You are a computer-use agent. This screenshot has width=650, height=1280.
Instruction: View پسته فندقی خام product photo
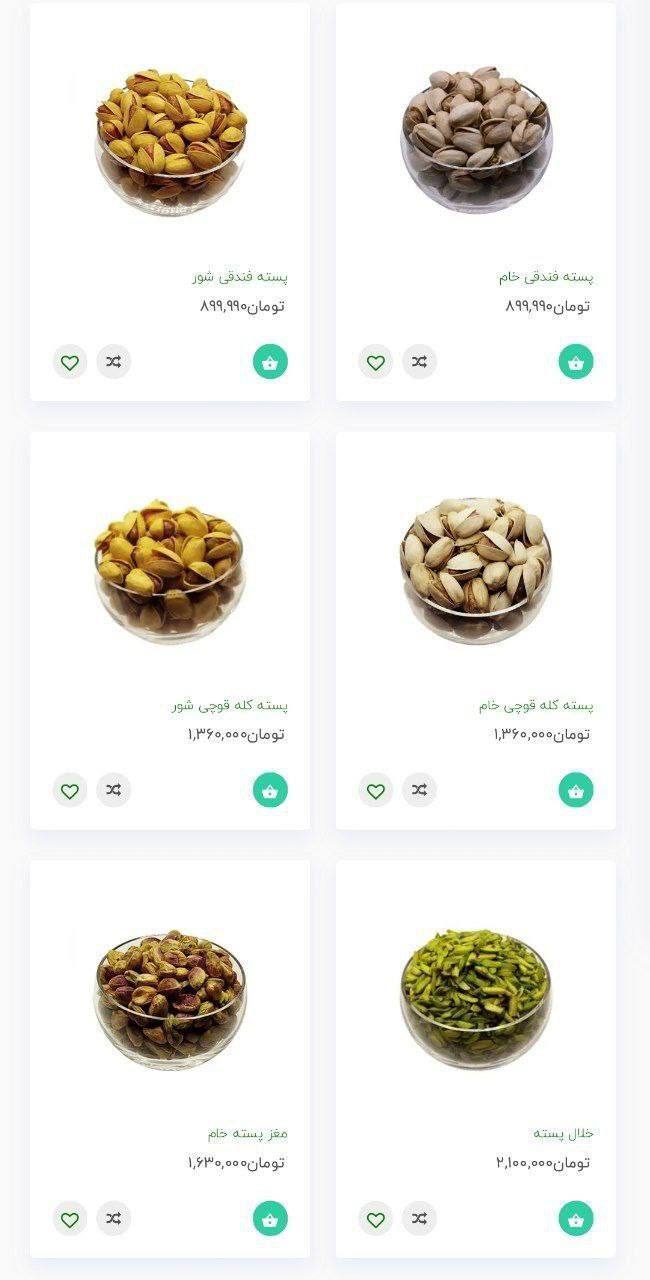click(x=476, y=140)
